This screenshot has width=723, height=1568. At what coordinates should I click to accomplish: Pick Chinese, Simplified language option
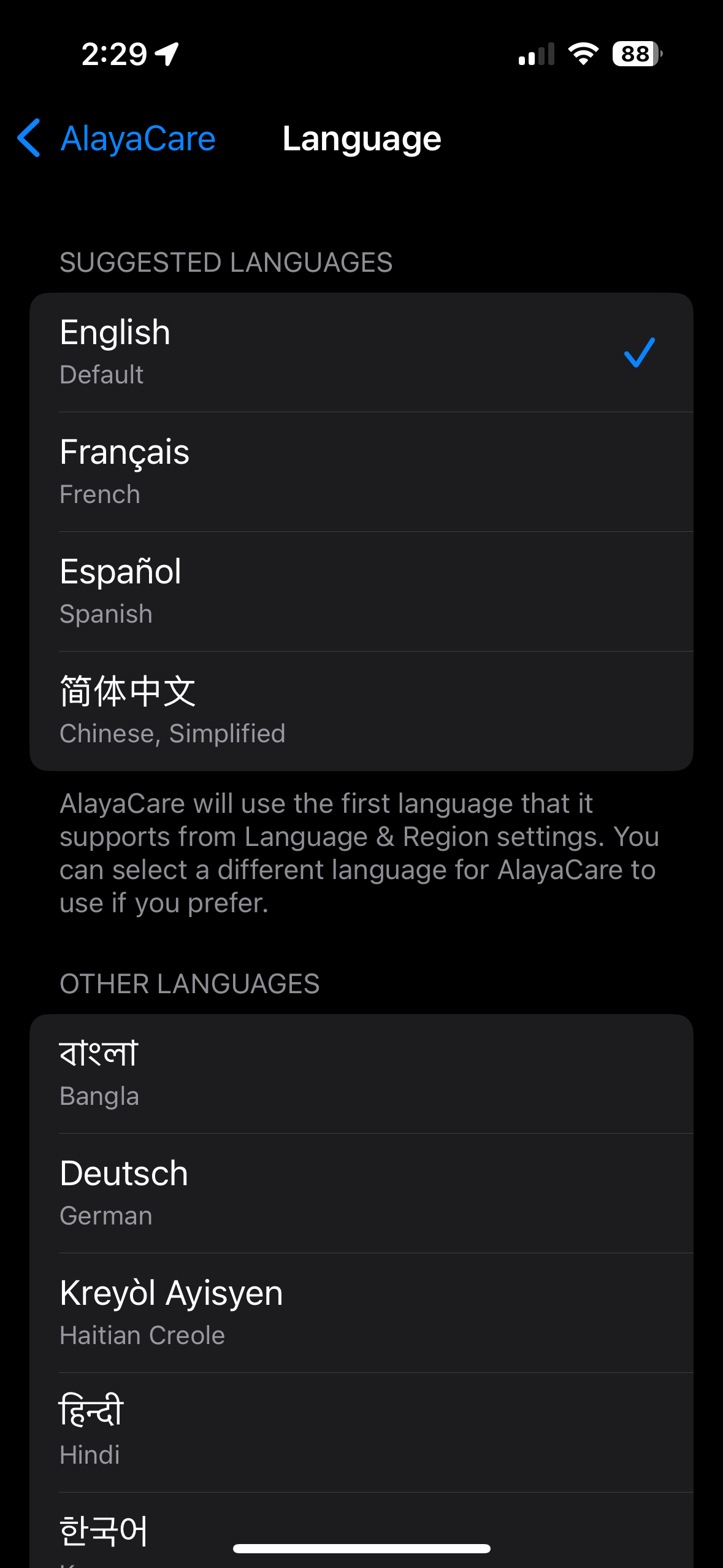point(361,711)
